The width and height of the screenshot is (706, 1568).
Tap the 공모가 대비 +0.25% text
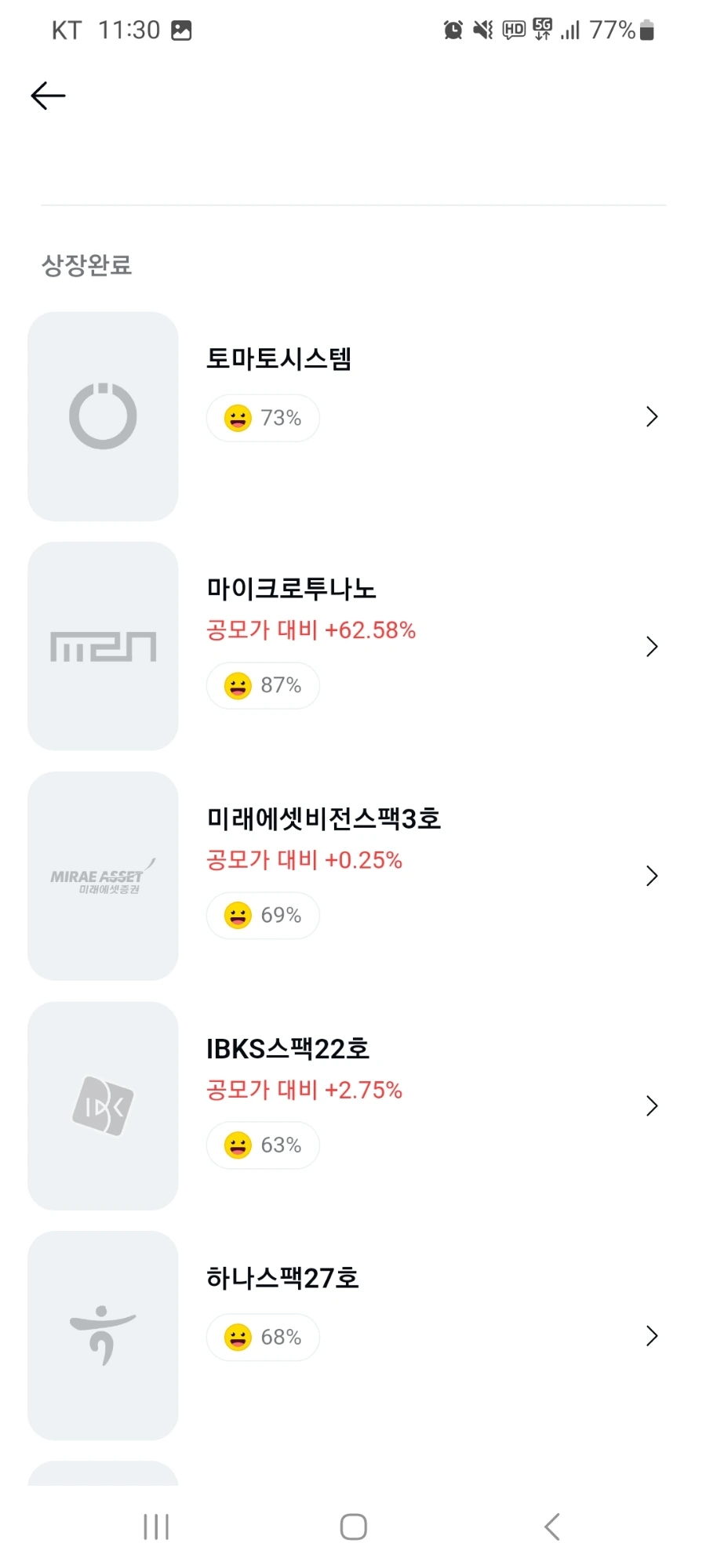pos(304,859)
